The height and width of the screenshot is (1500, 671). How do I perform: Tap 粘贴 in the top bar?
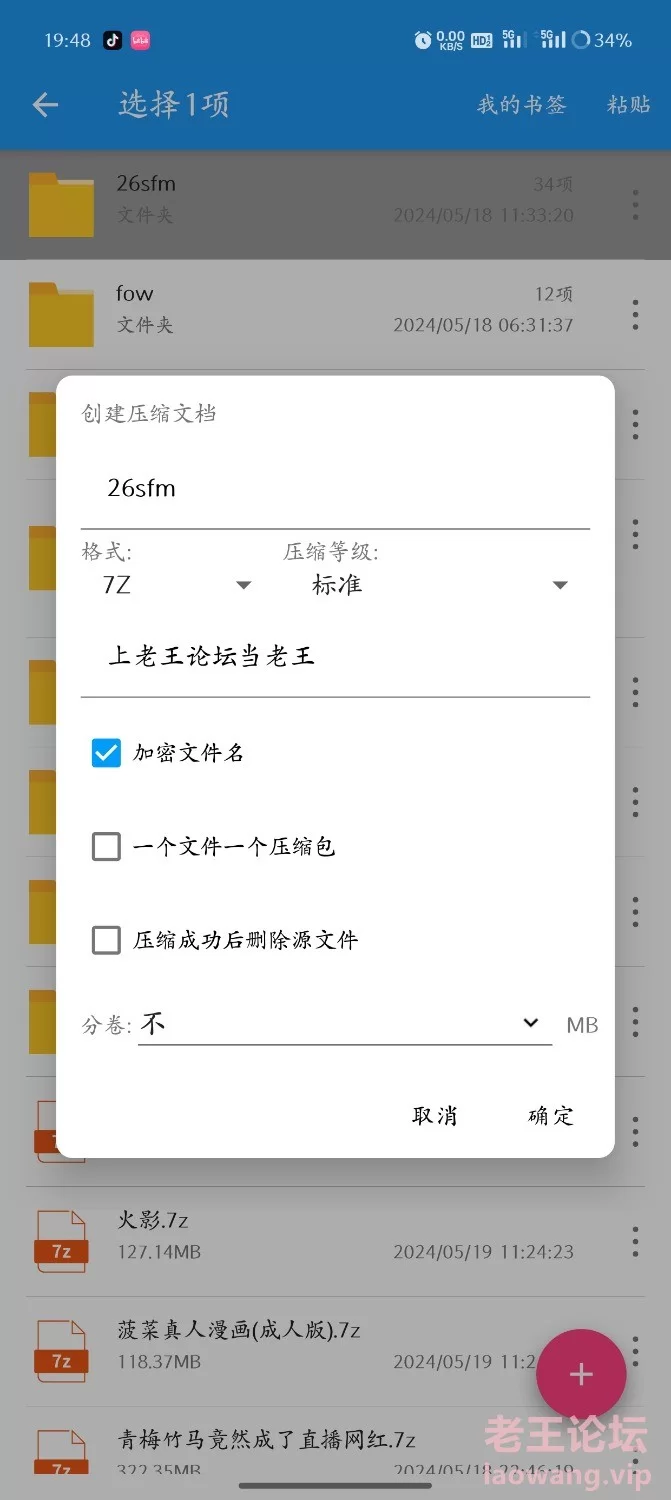(628, 104)
